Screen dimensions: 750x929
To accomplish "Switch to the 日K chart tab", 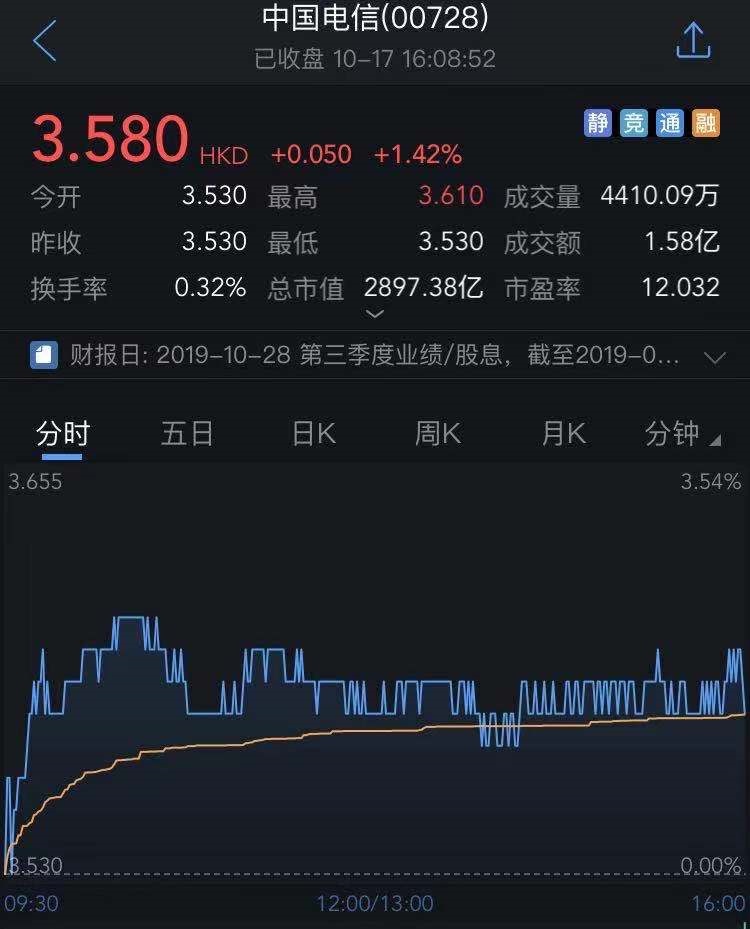I will pos(313,434).
